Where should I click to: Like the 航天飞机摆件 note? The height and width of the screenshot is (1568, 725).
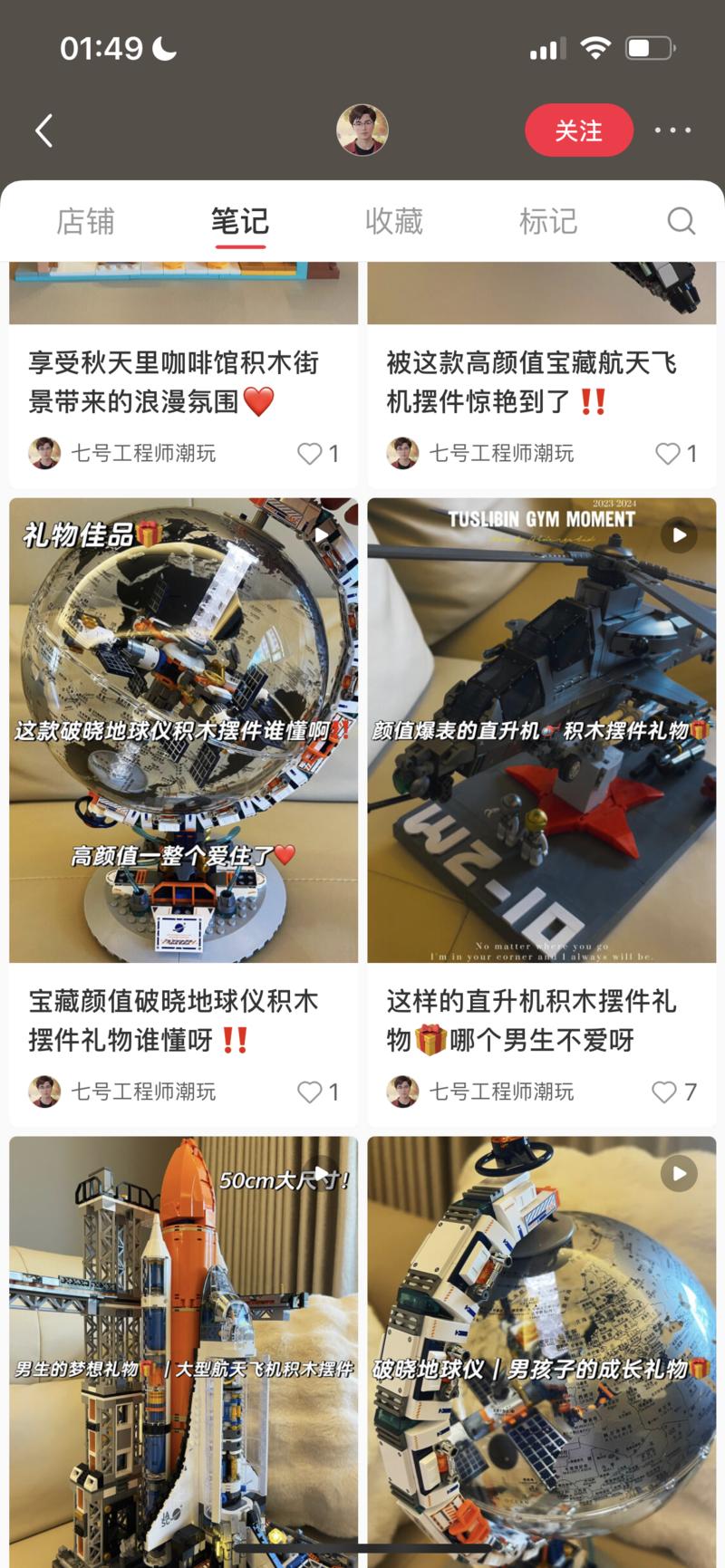click(669, 453)
